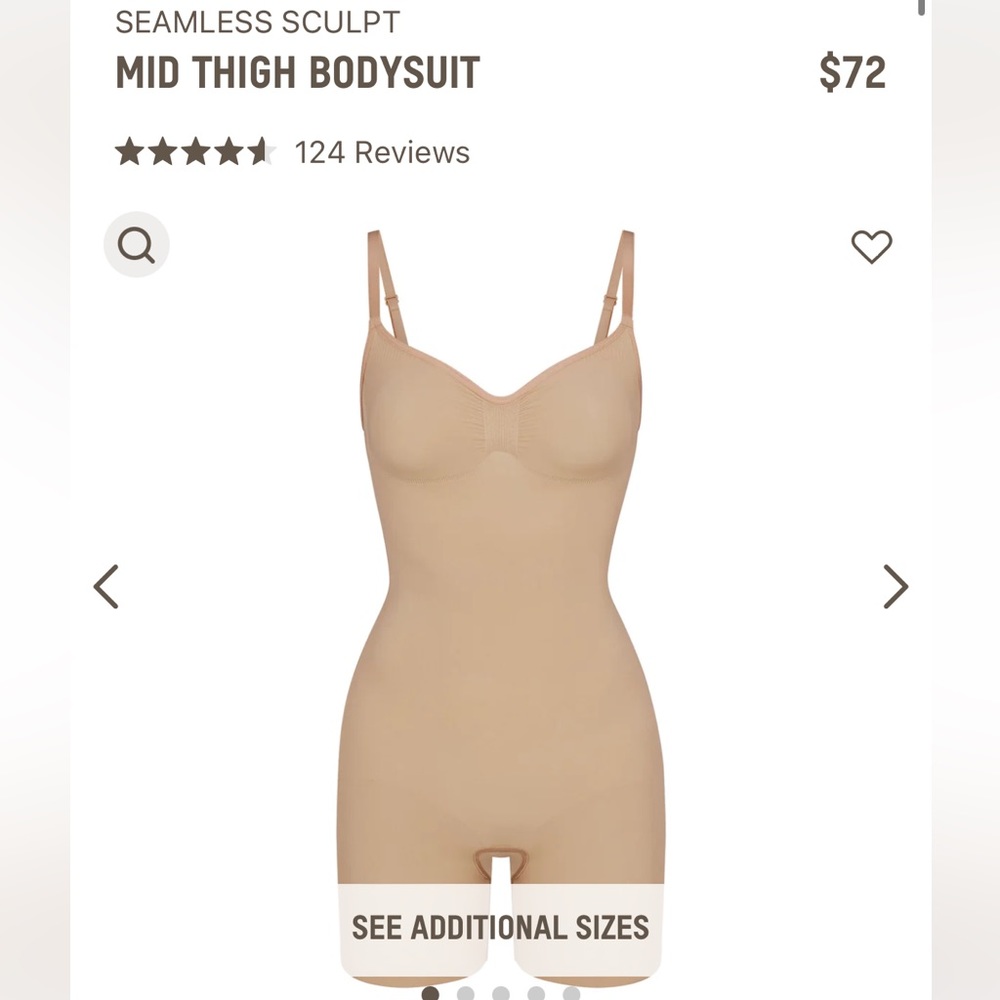Add the bodysuit to your wishlist
Viewport: 1000px width, 1000px height.
click(871, 246)
